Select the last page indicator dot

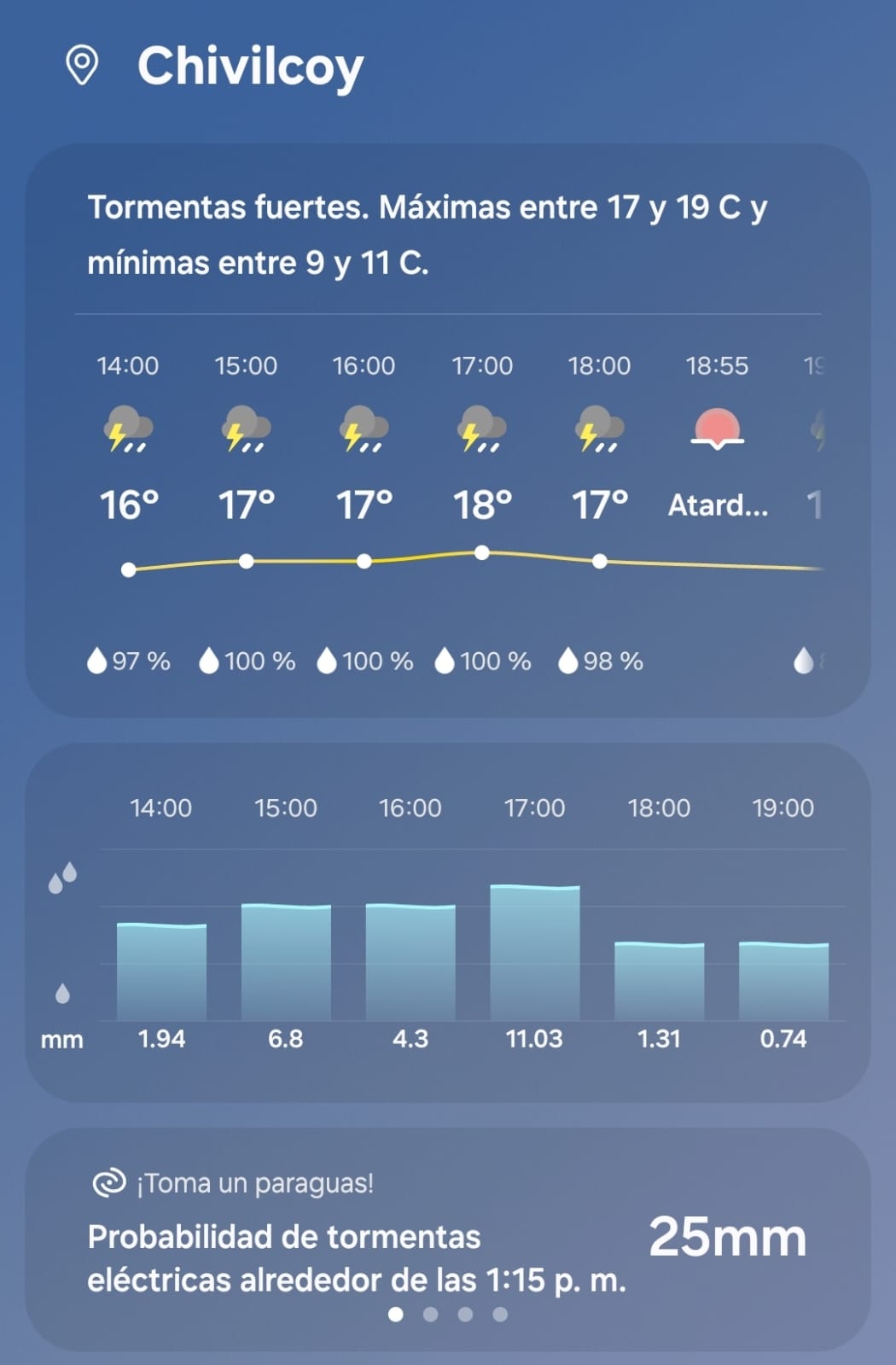click(x=500, y=1315)
